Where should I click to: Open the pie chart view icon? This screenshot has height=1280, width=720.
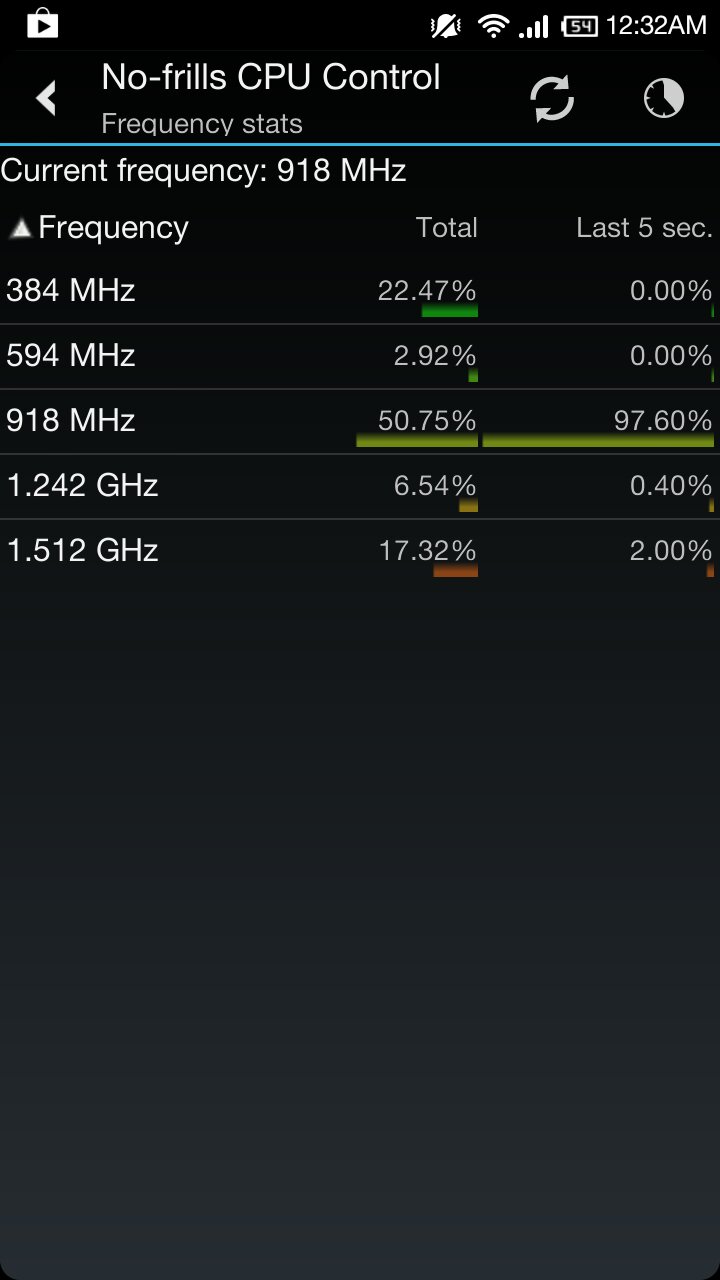(664, 98)
